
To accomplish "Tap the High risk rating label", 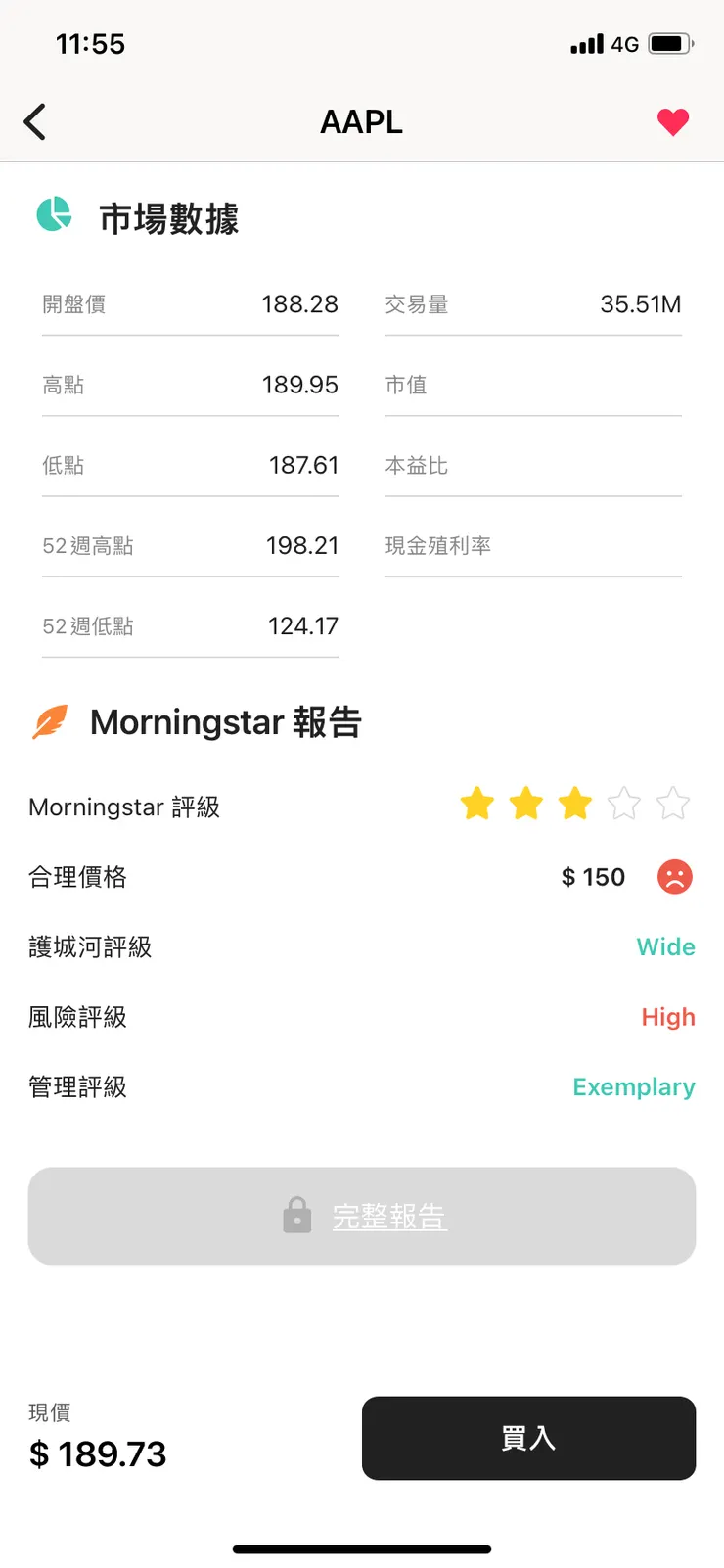I will pos(667,1017).
